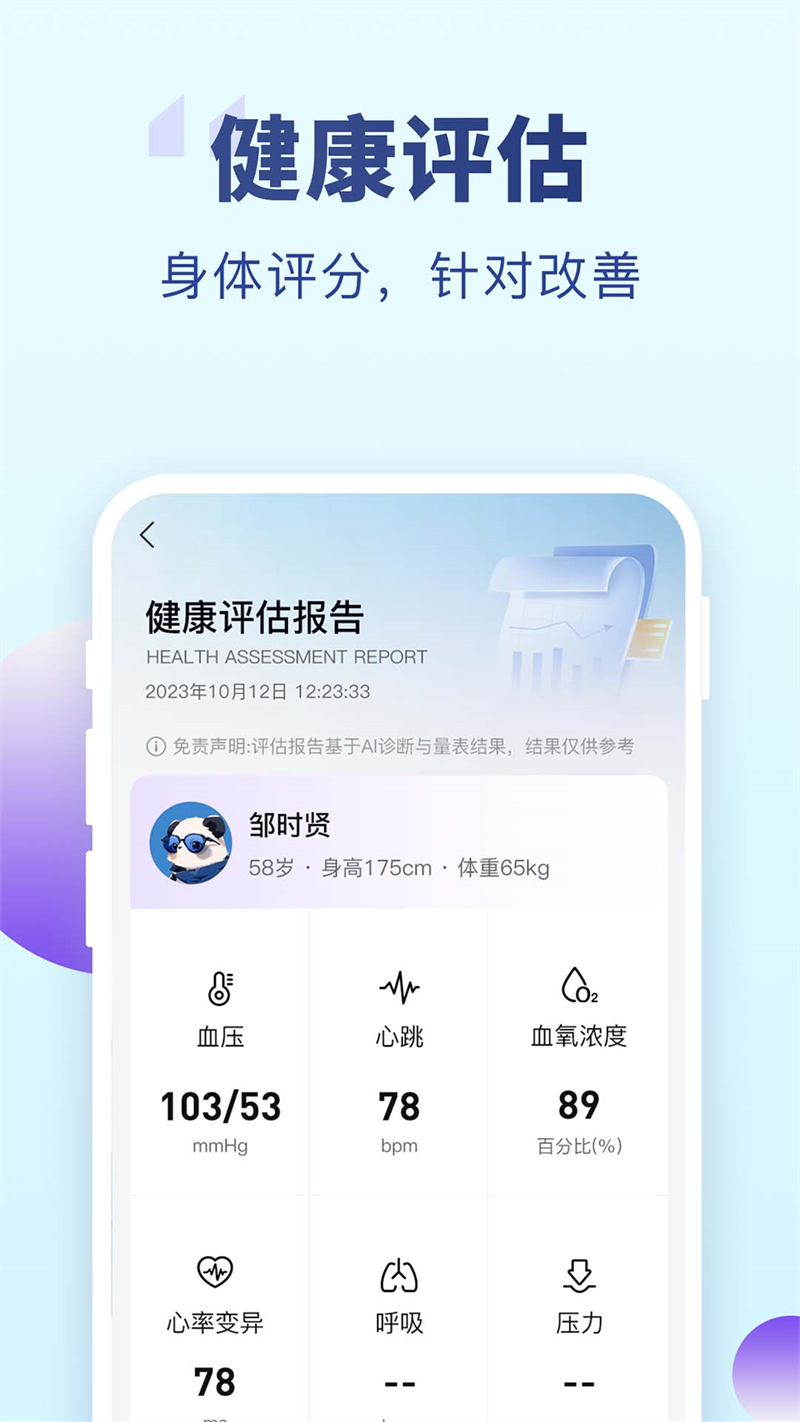Viewport: 800px width, 1422px height.
Task: Click the blood oxygen (血氧浓度) O2 droplet icon
Action: (579, 989)
